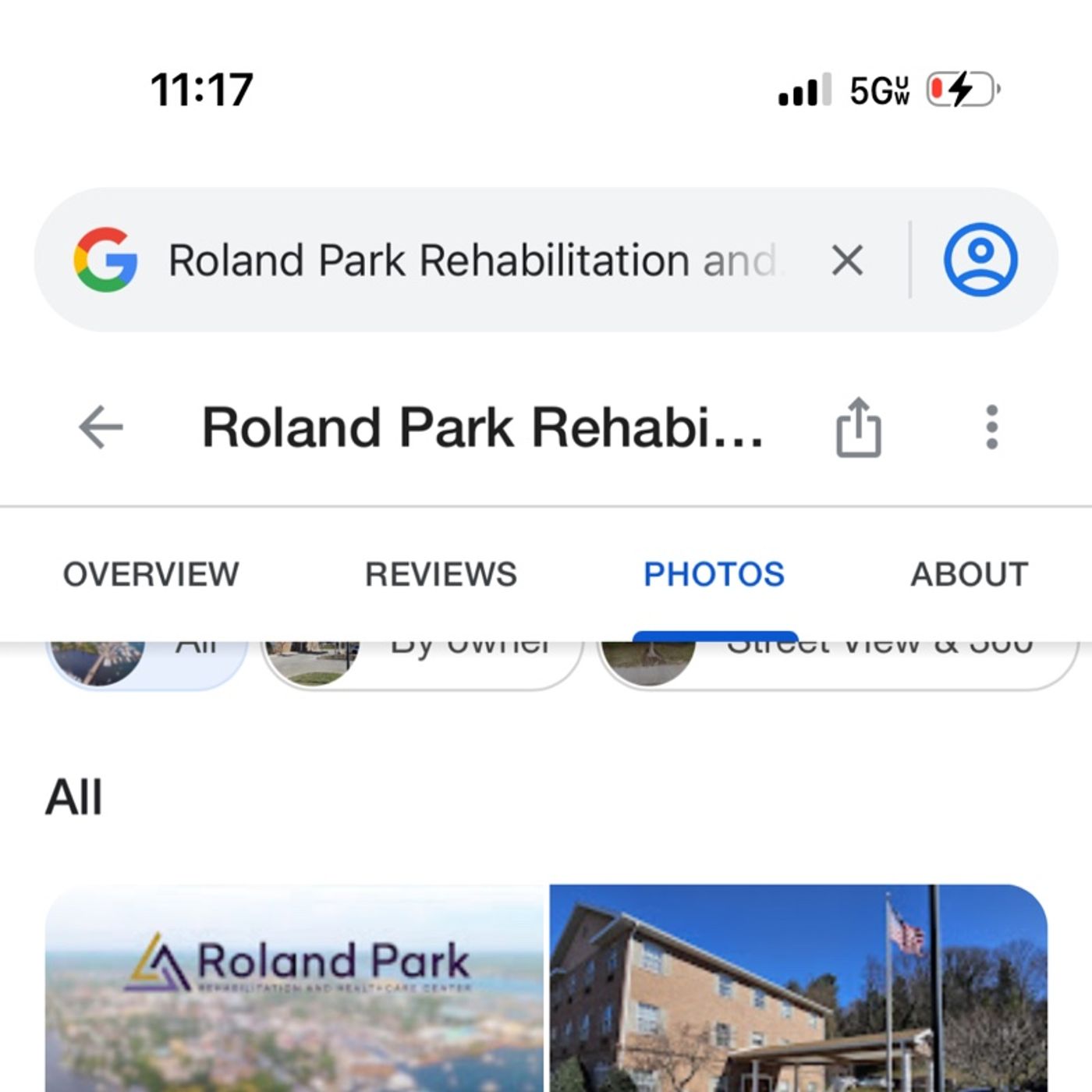Select the Photos tab
1092x1092 pixels.
point(714,574)
